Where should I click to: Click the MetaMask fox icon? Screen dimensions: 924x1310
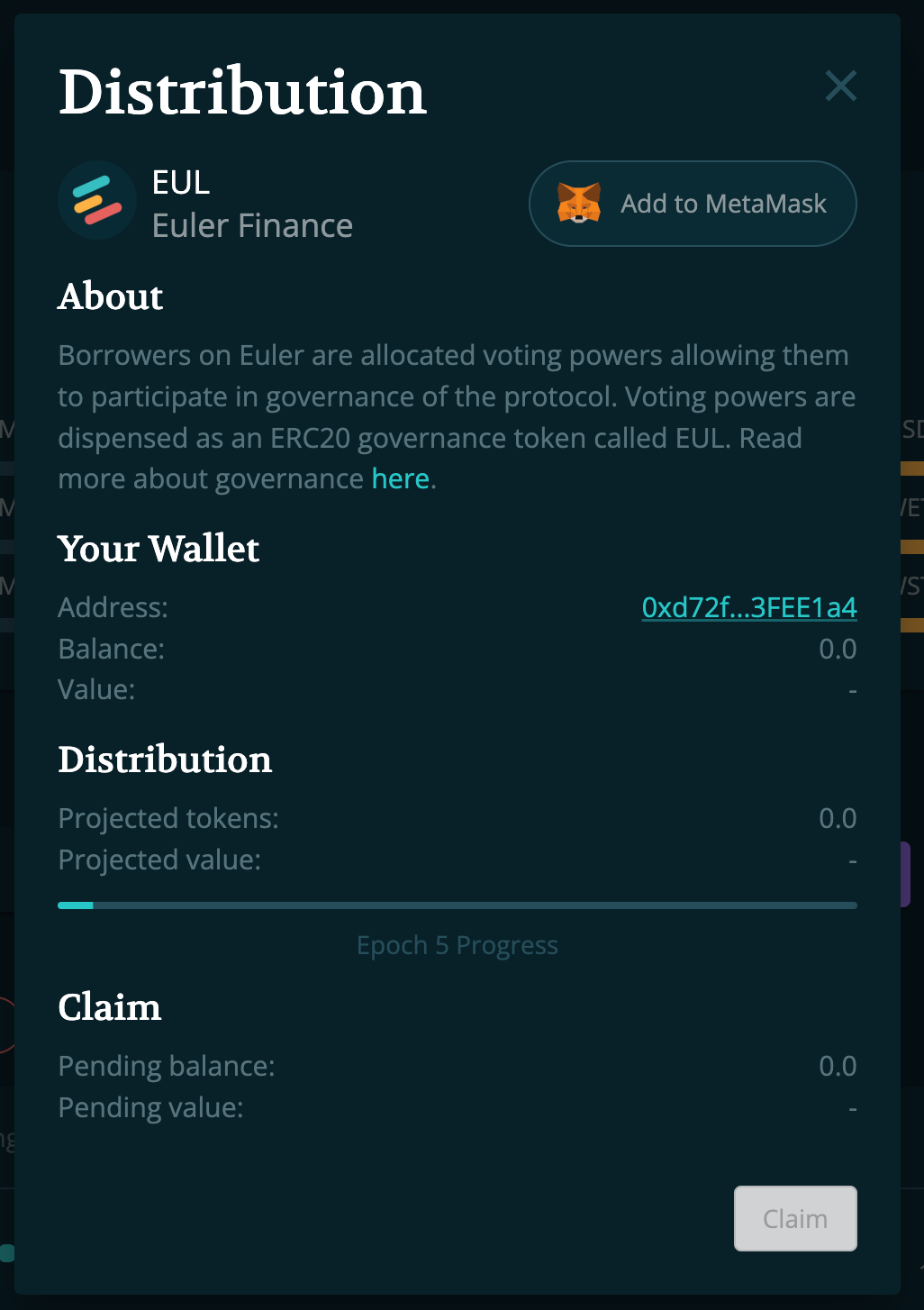581,204
